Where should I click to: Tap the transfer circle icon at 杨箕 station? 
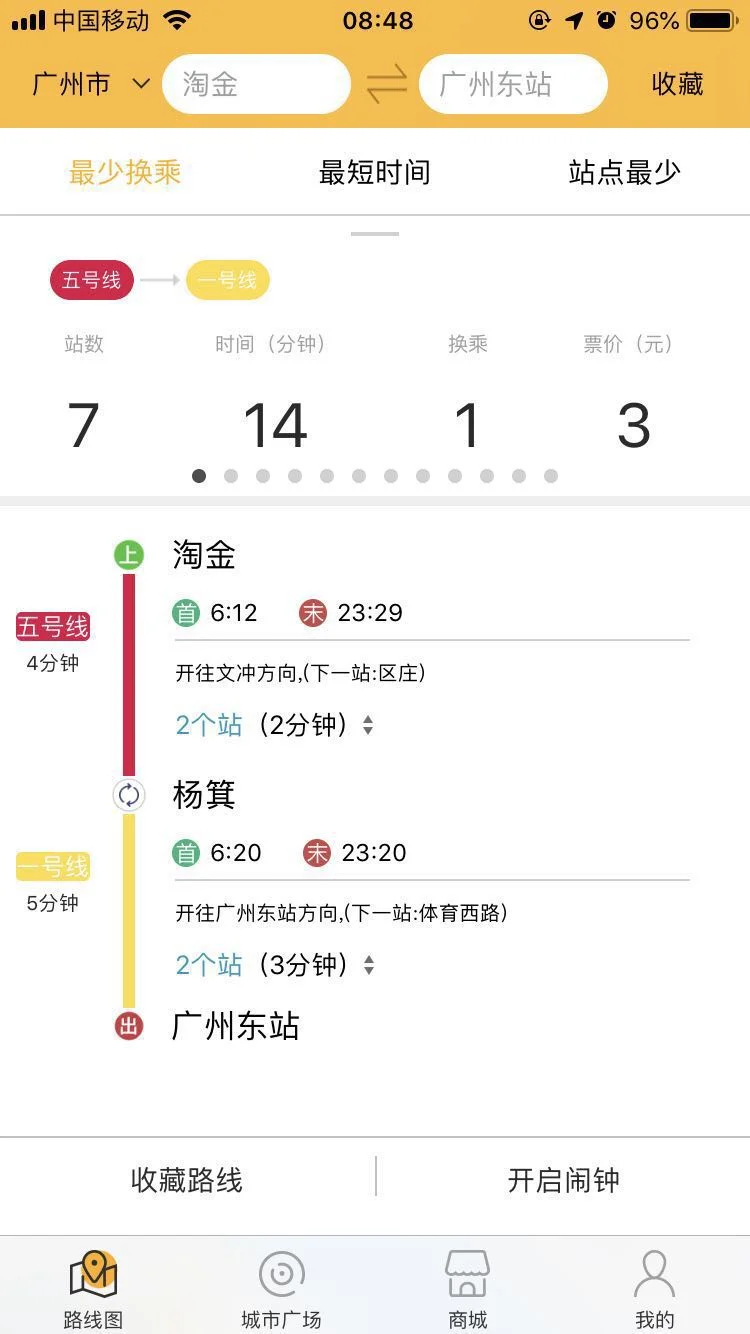pyautogui.click(x=128, y=795)
